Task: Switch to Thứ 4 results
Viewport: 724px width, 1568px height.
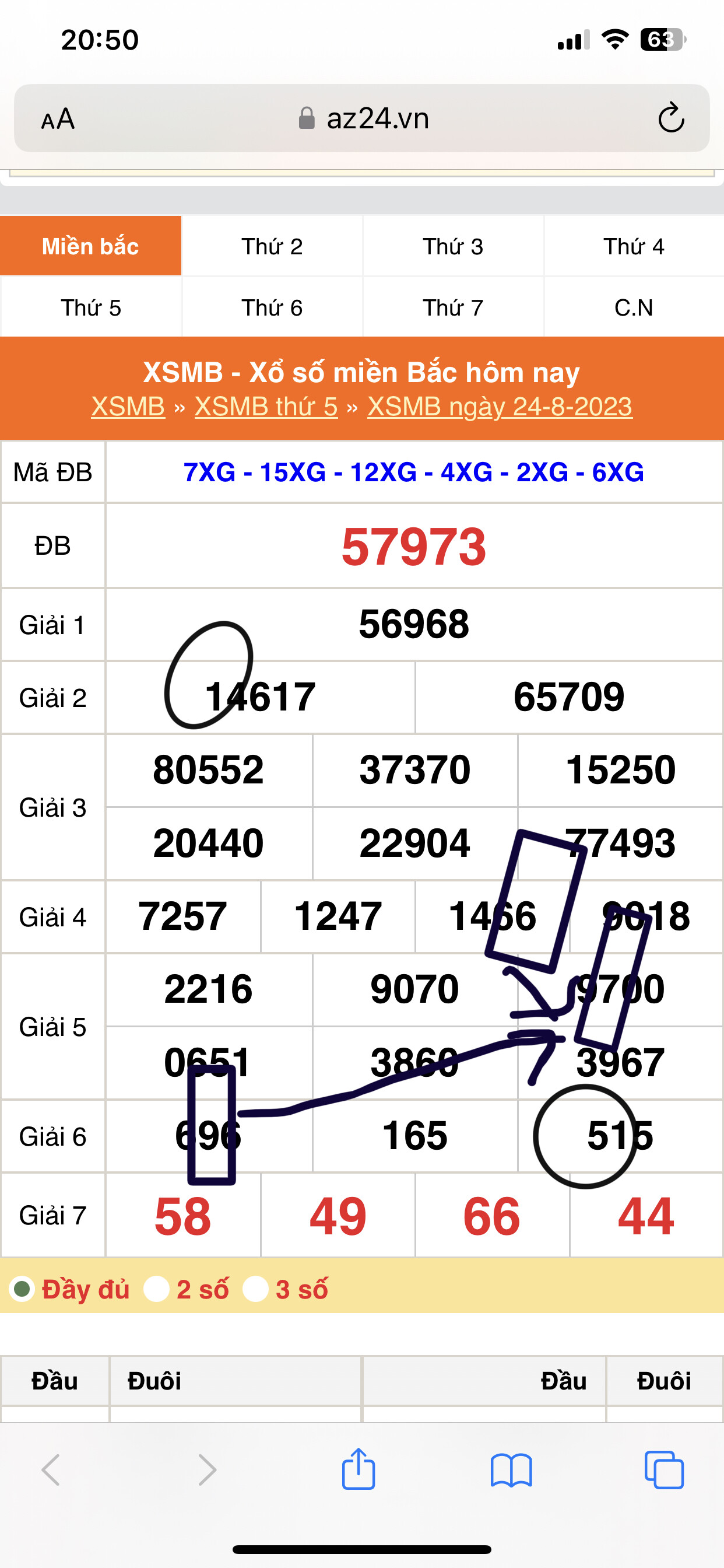Action: point(634,246)
